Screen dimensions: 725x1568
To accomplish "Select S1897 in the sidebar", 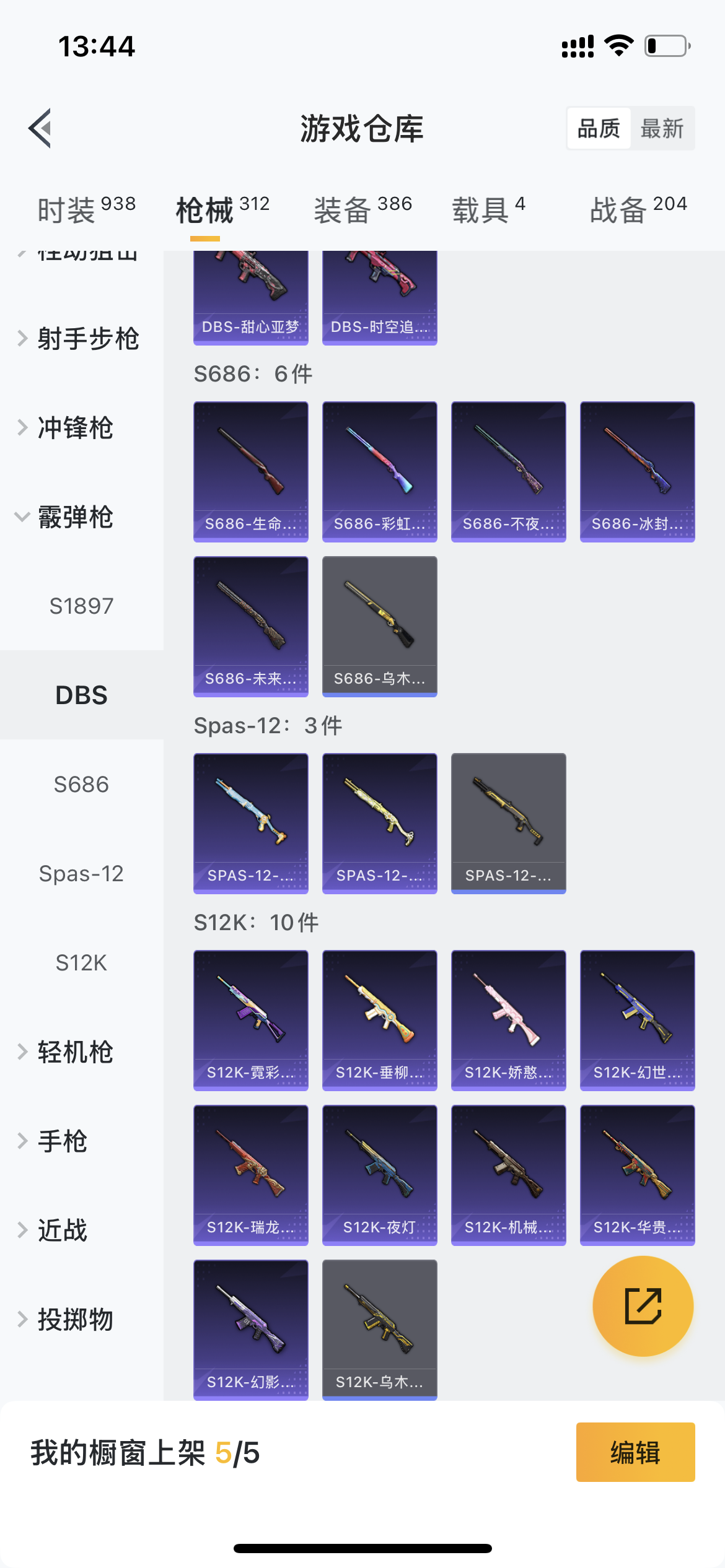I will [82, 606].
